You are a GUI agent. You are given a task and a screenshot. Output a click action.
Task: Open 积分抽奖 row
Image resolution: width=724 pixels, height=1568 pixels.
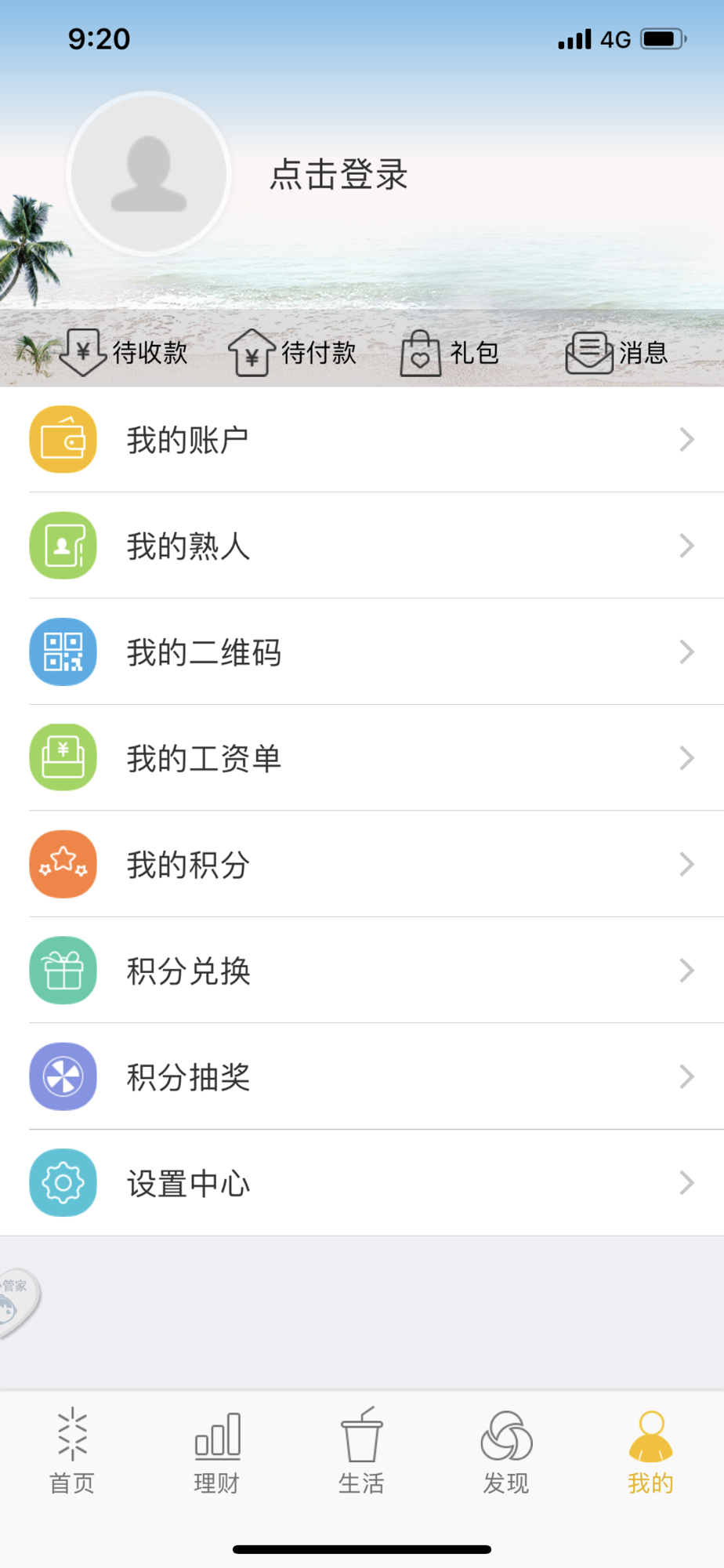[362, 1076]
